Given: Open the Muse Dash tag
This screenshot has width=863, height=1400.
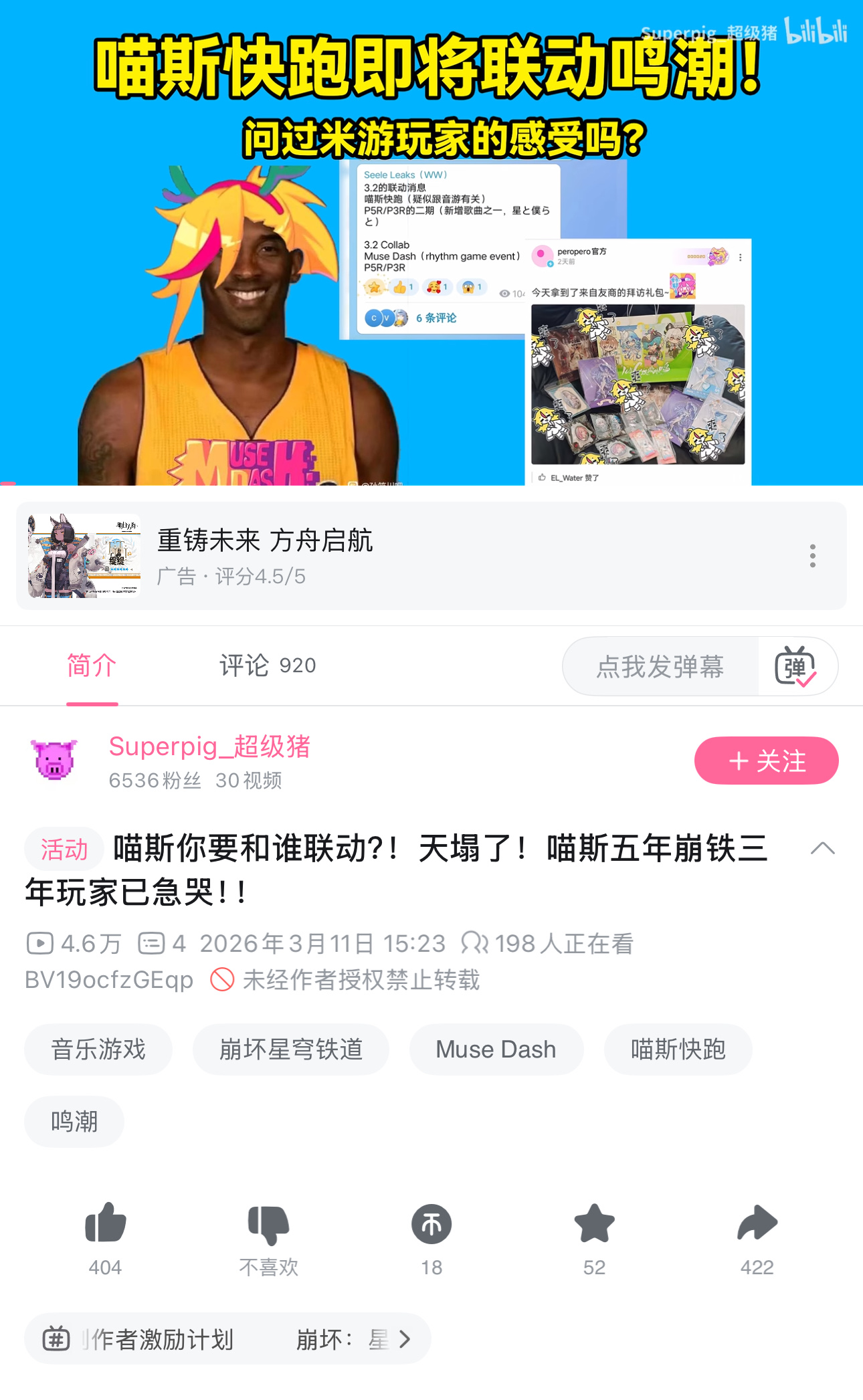Looking at the screenshot, I should (x=496, y=1049).
